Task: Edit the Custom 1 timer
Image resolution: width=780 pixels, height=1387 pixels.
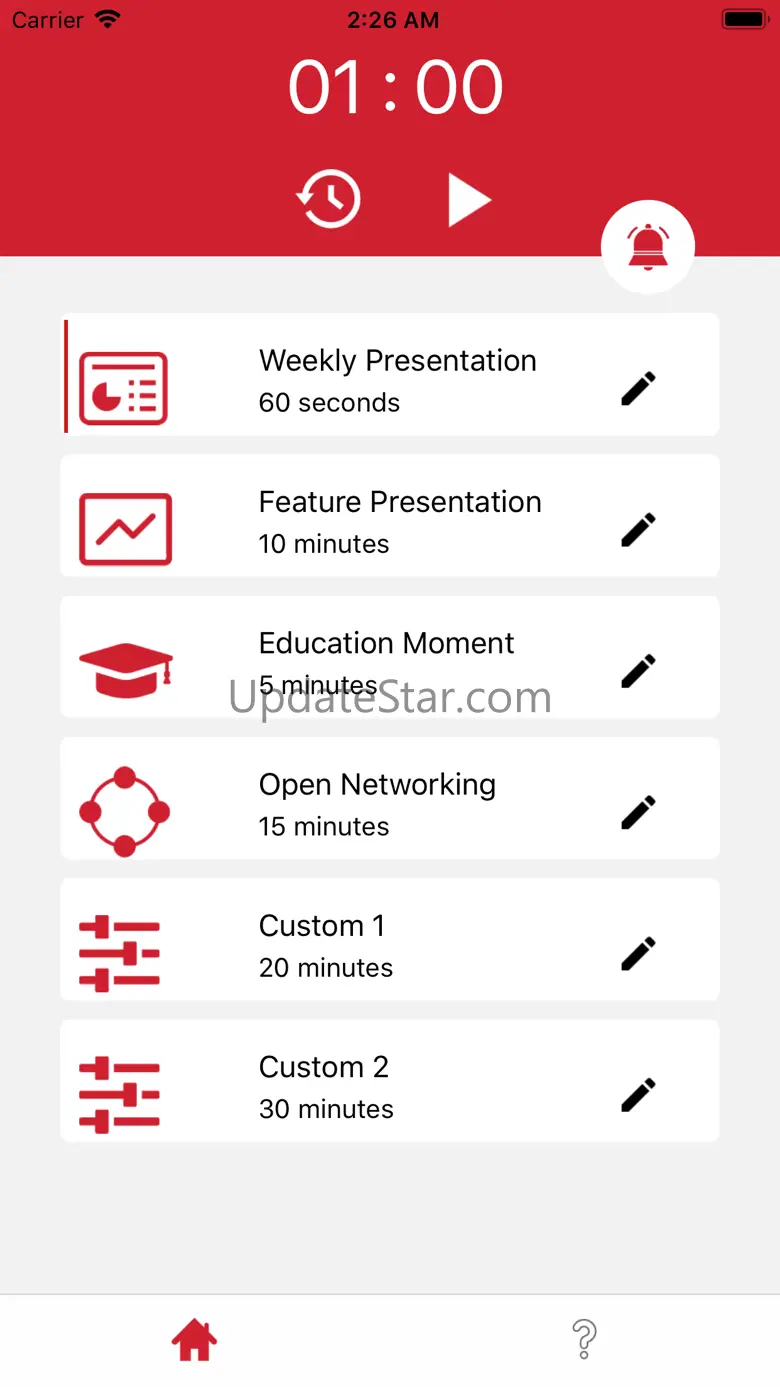Action: 638,953
